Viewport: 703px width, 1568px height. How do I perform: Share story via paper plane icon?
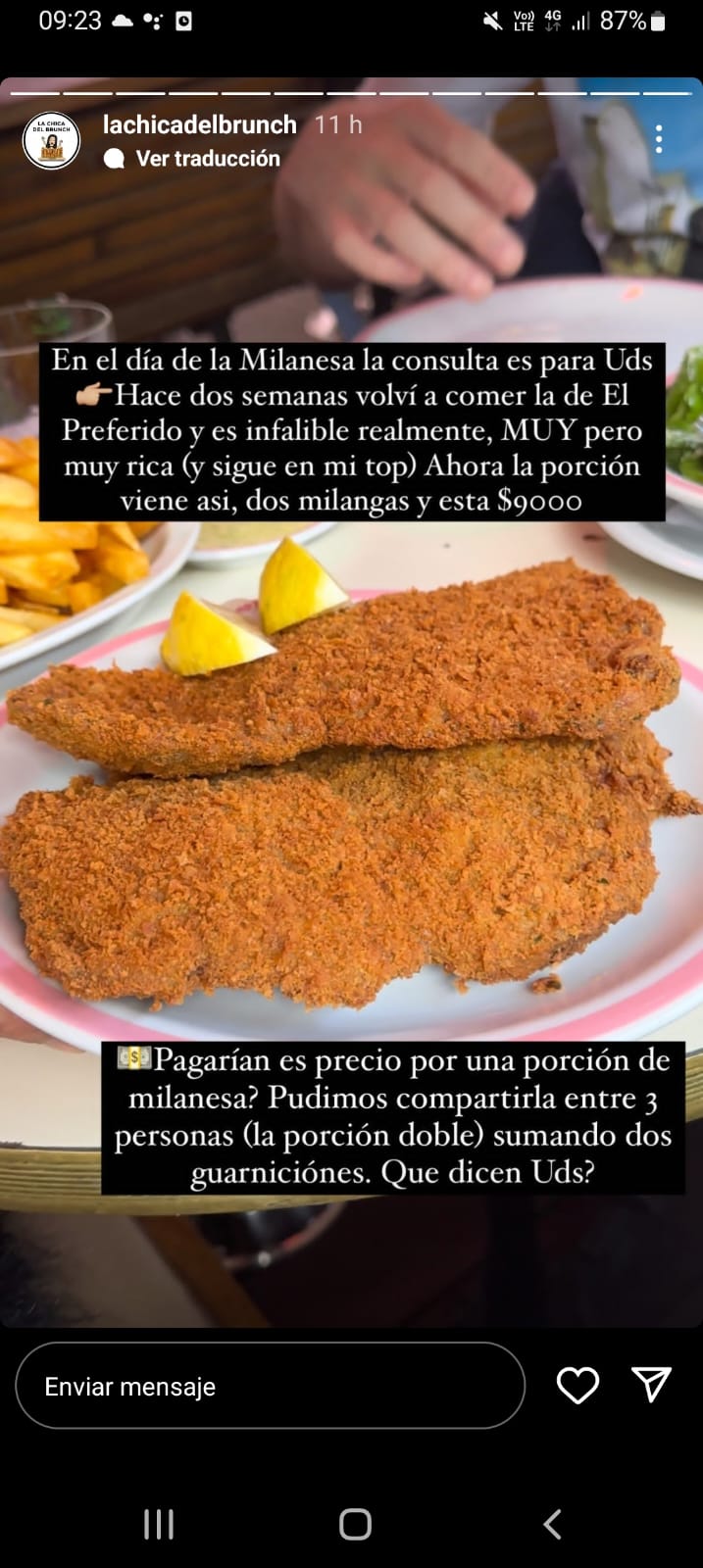(652, 1384)
